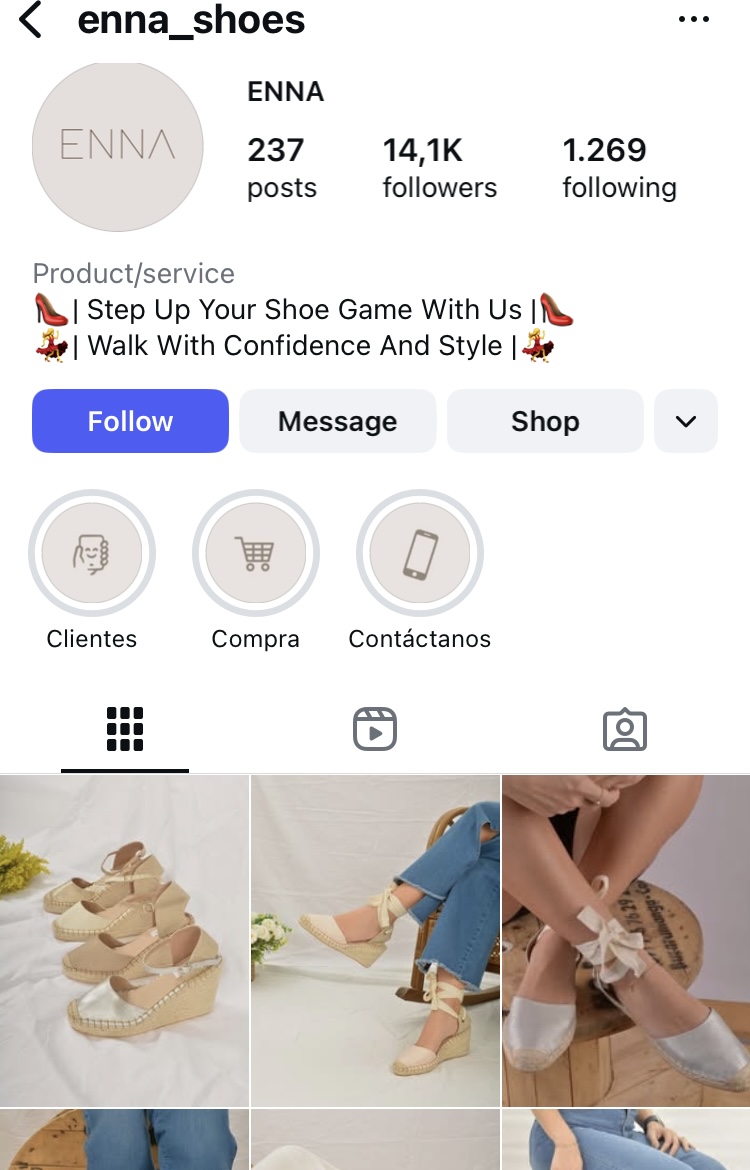The image size is (750, 1170).
Task: Open the Compra story highlight
Action: pos(256,553)
